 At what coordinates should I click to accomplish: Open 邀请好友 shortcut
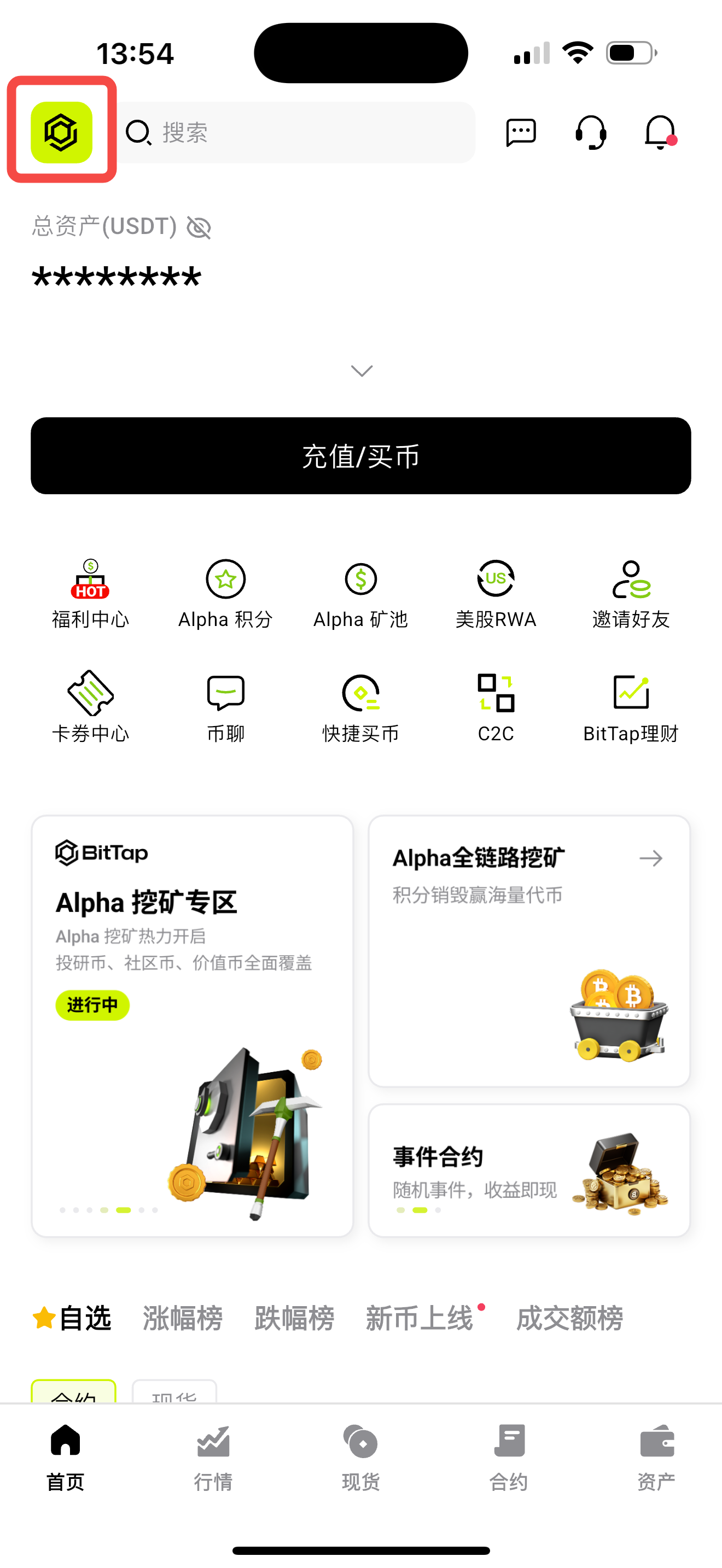click(631, 594)
